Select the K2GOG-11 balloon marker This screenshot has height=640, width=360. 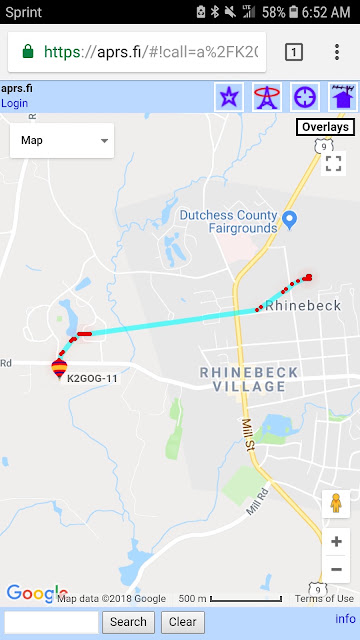[60, 369]
